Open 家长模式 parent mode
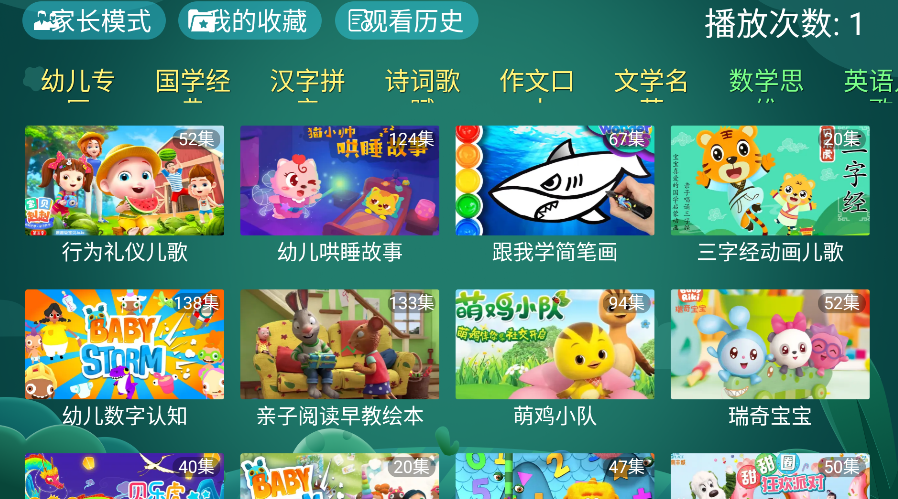This screenshot has width=898, height=499. 94,20
